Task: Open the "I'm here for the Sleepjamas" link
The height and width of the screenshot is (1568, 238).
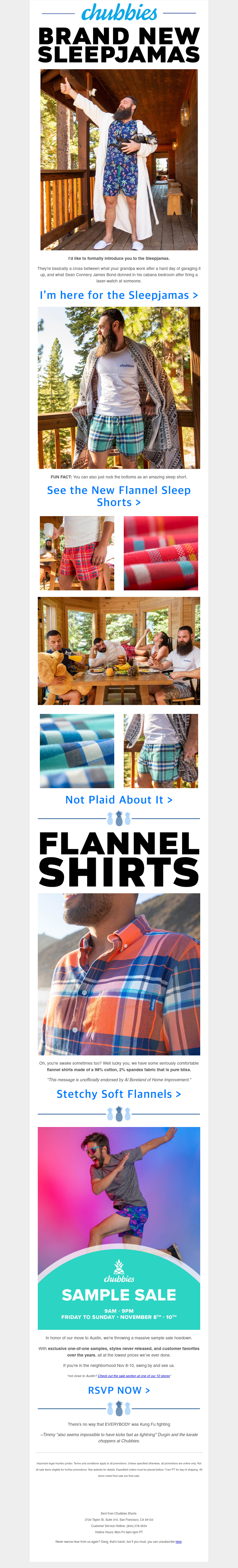Action: coord(118,295)
